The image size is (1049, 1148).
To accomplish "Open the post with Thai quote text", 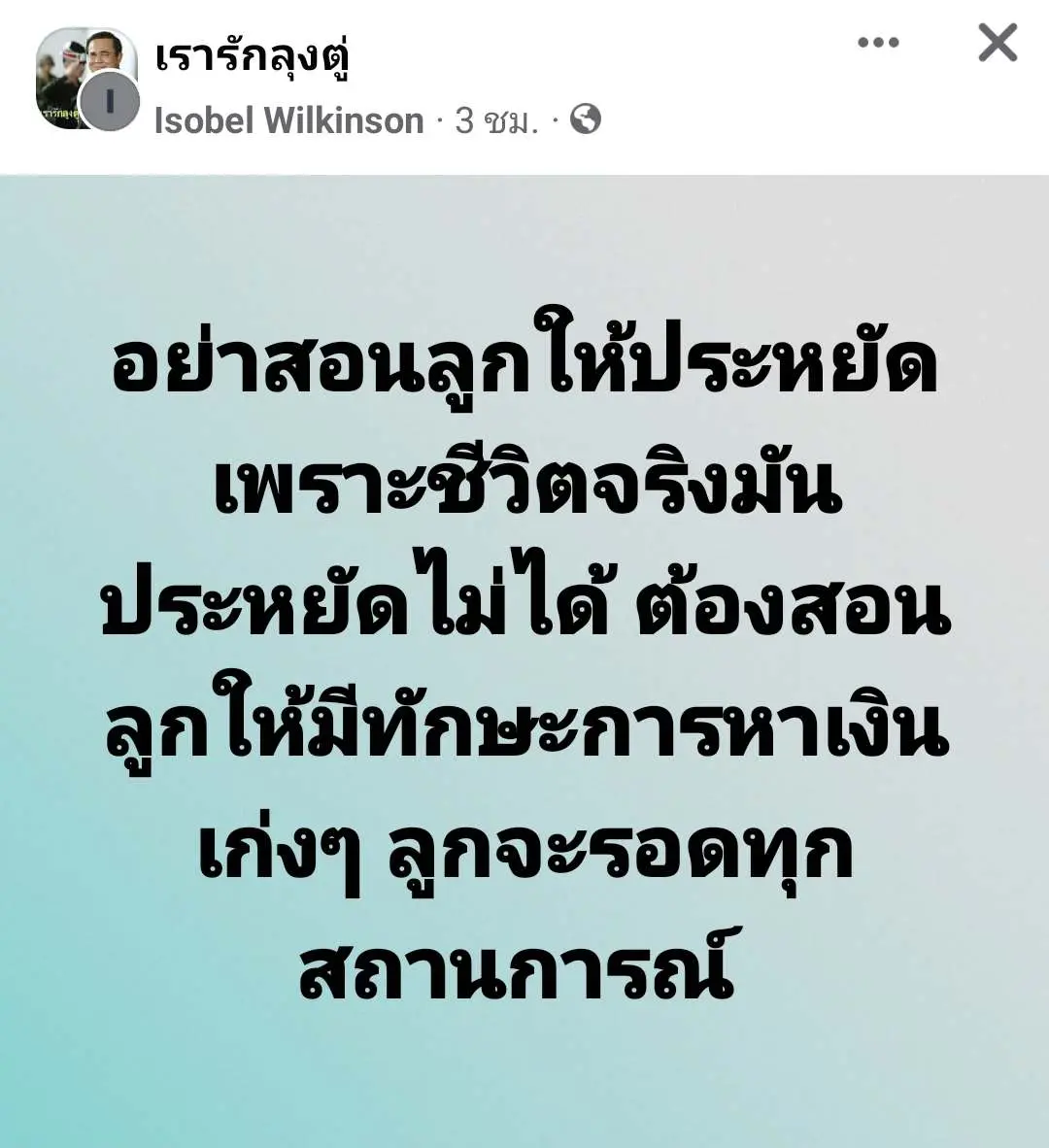I will [x=524, y=660].
